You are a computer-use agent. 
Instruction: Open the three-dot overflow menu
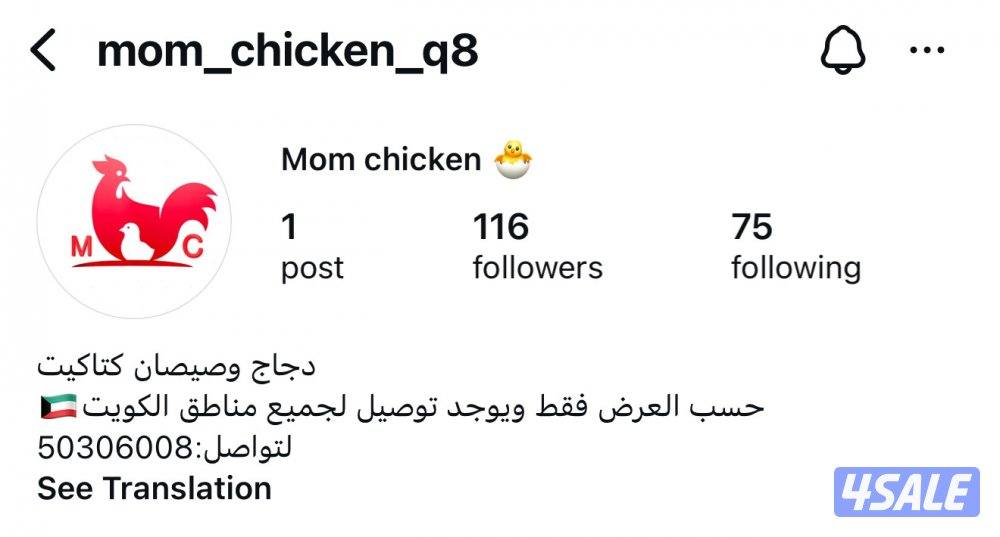click(927, 50)
